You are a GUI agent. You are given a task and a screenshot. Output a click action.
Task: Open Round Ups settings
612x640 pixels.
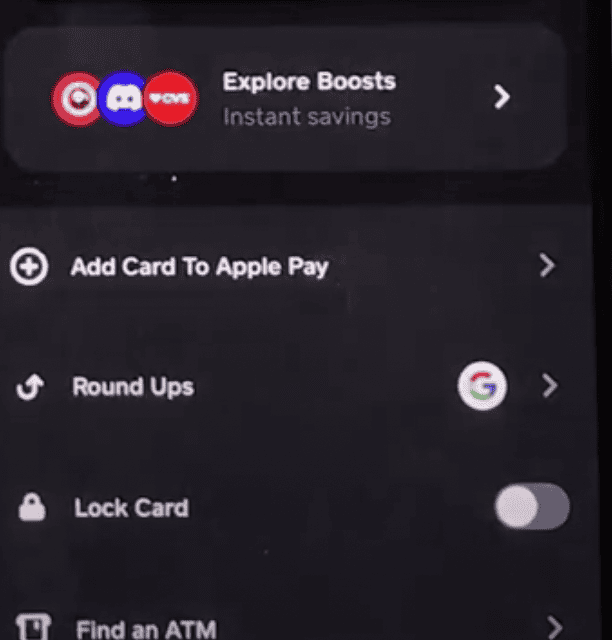[133, 387]
